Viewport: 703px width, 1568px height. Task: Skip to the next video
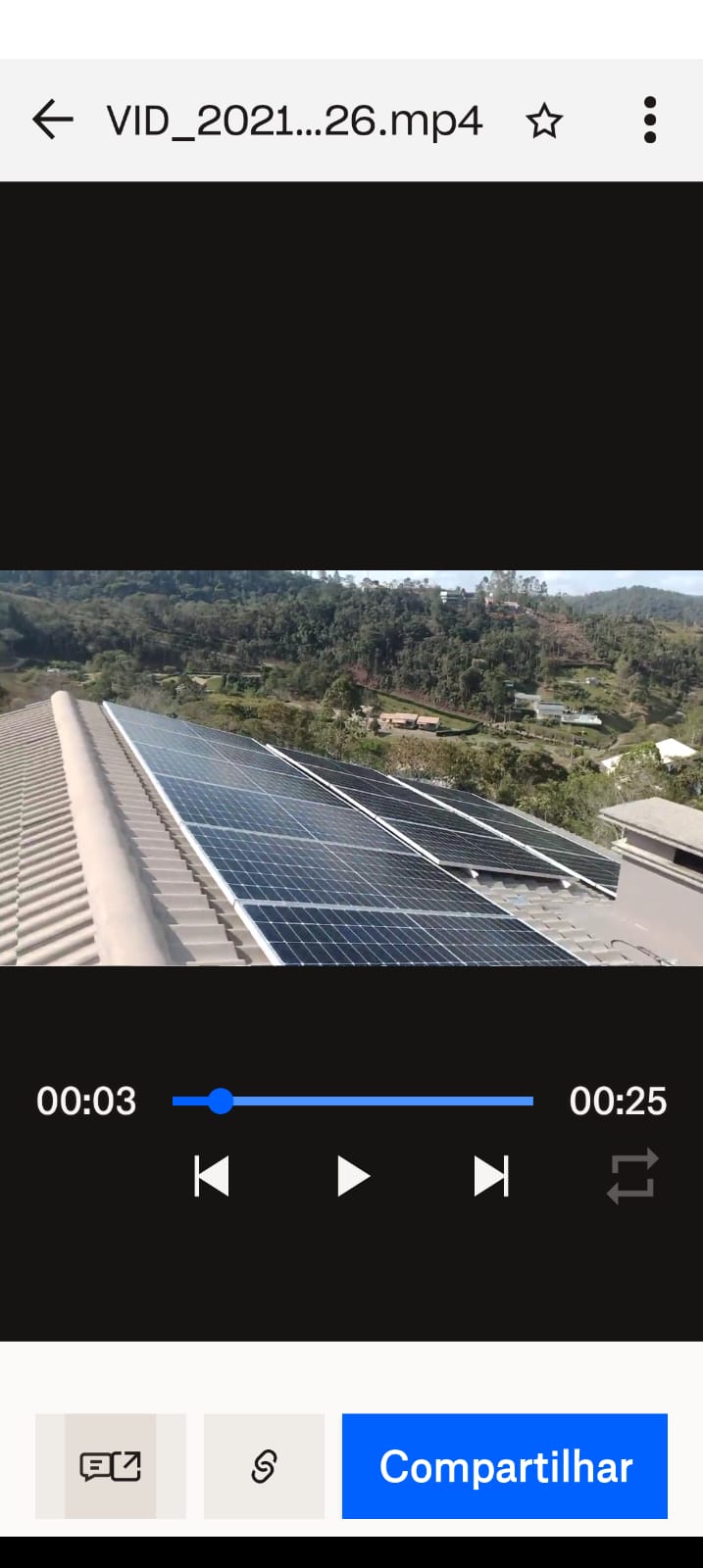[491, 1176]
